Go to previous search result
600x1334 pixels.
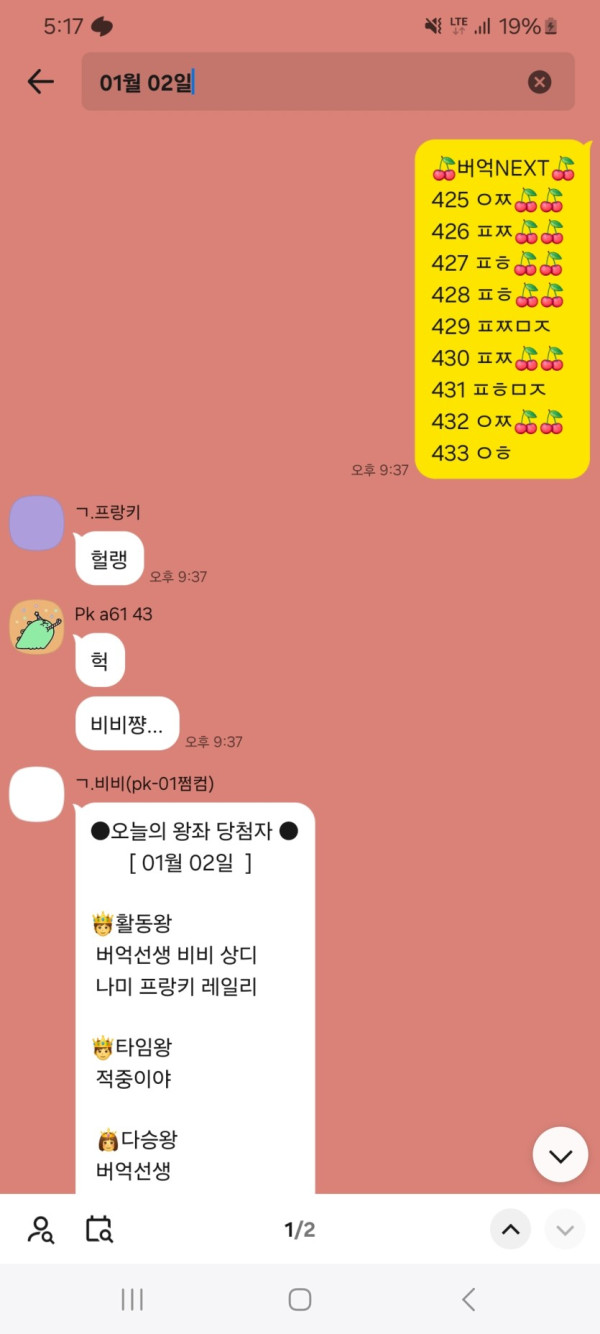510,1229
